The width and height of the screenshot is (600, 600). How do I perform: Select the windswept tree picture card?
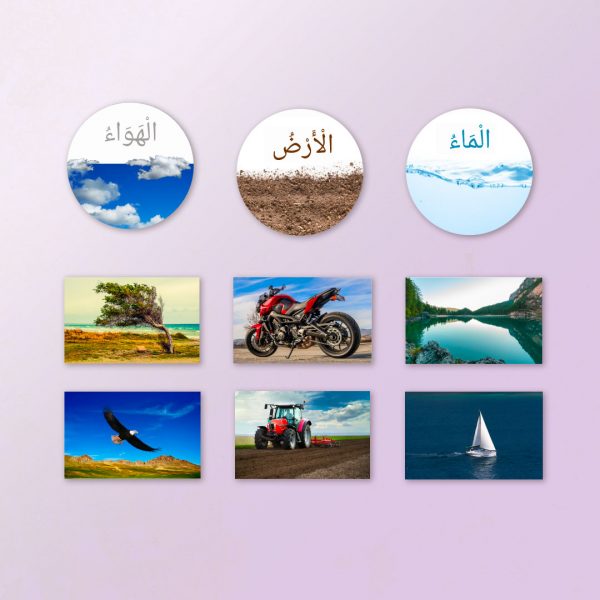132,320
